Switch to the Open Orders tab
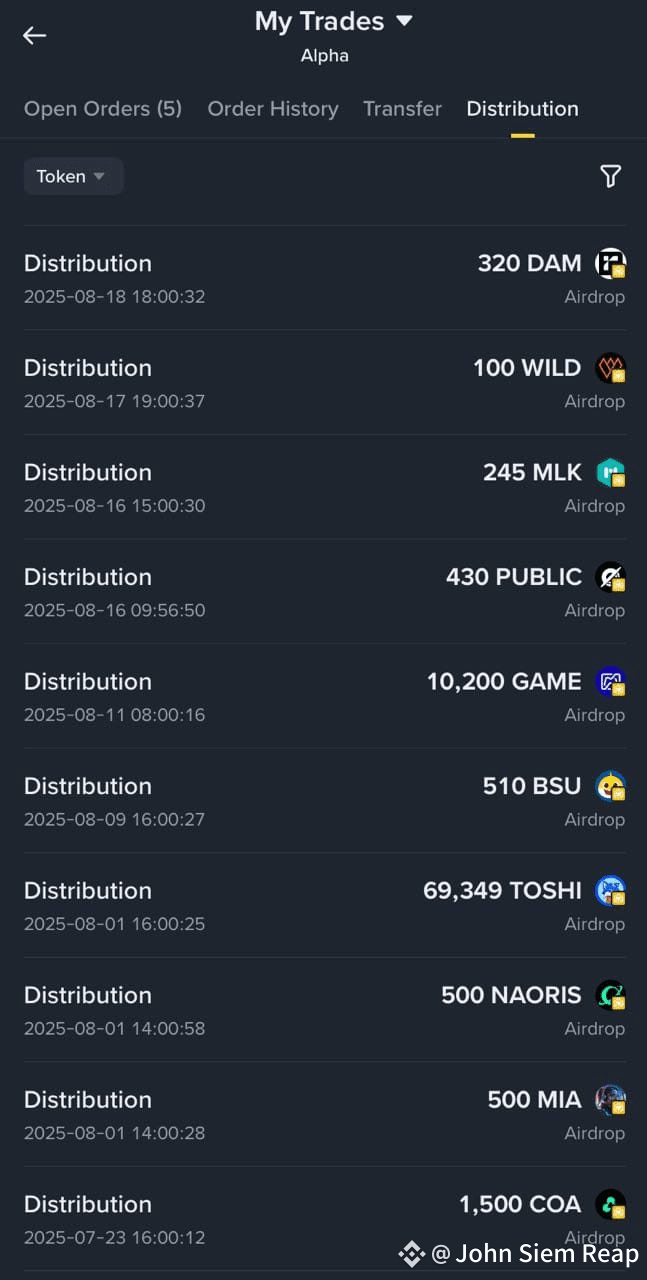 click(103, 109)
